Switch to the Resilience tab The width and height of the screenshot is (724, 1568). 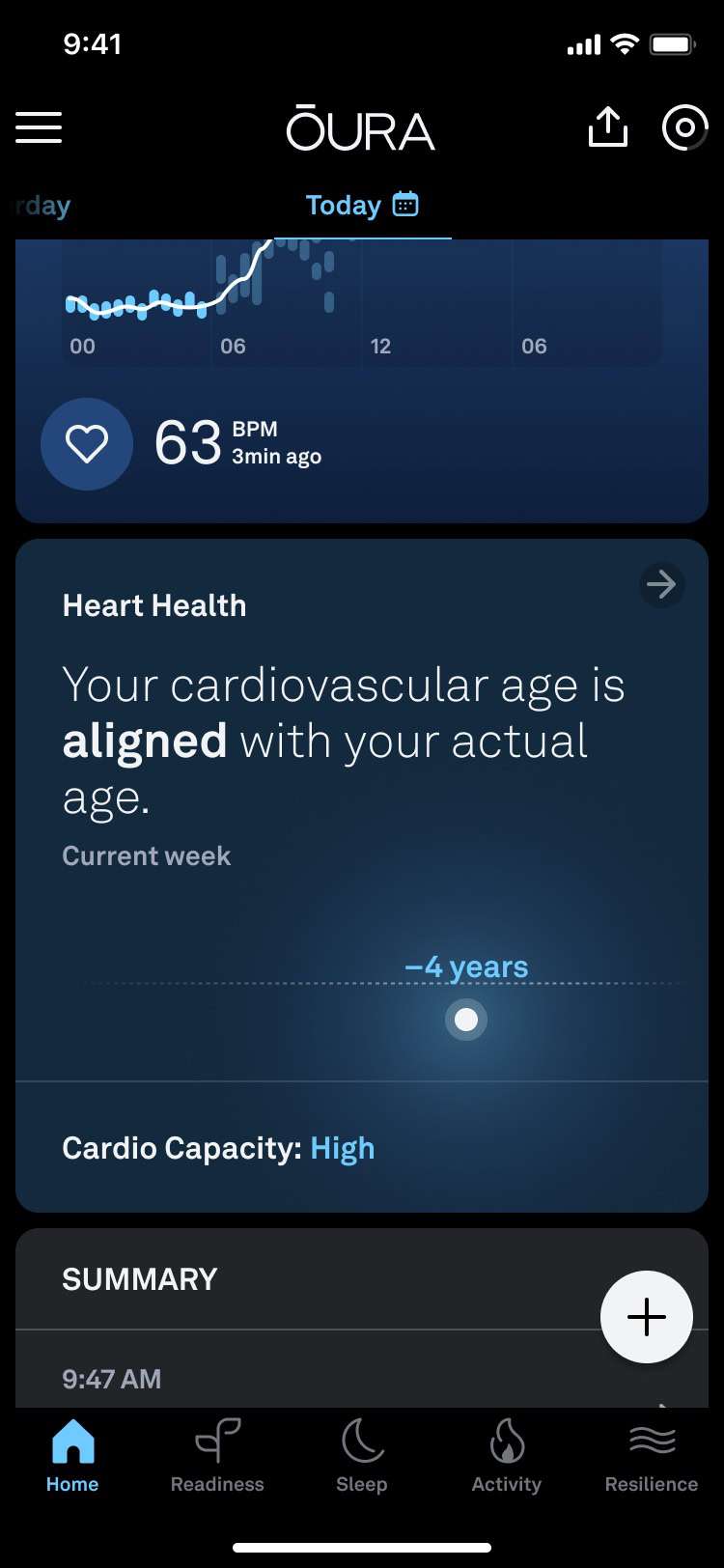pos(652,1456)
